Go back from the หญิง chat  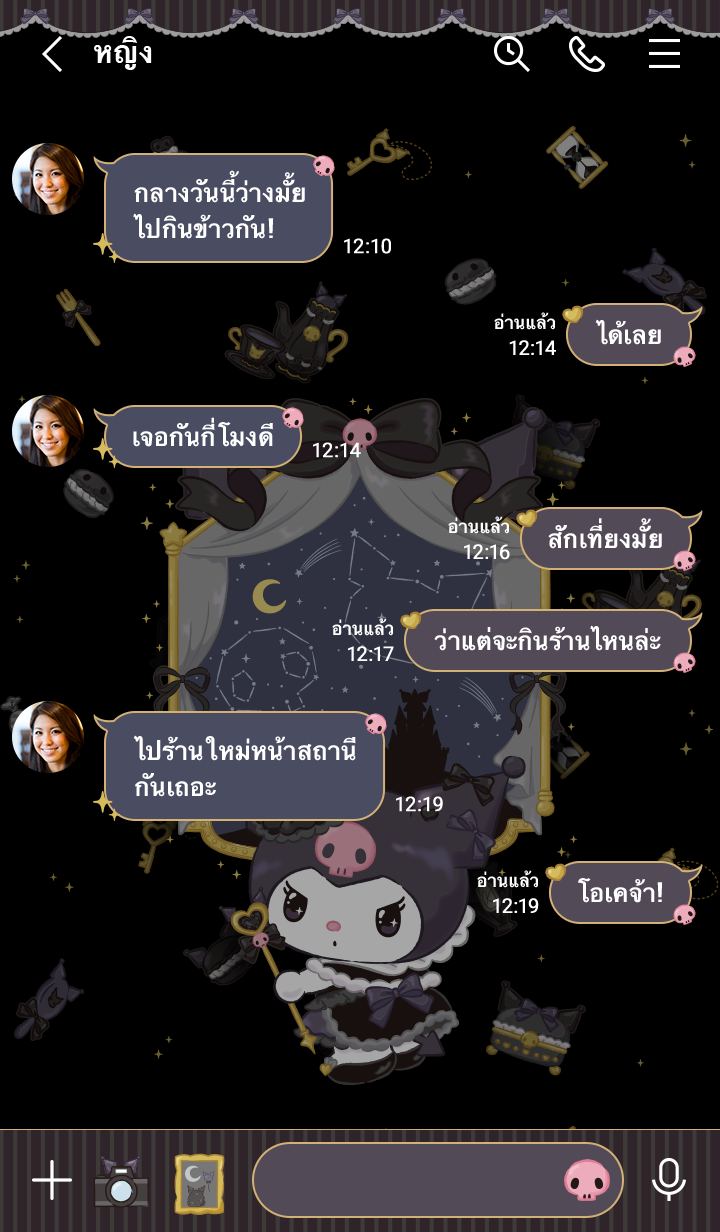(52, 54)
